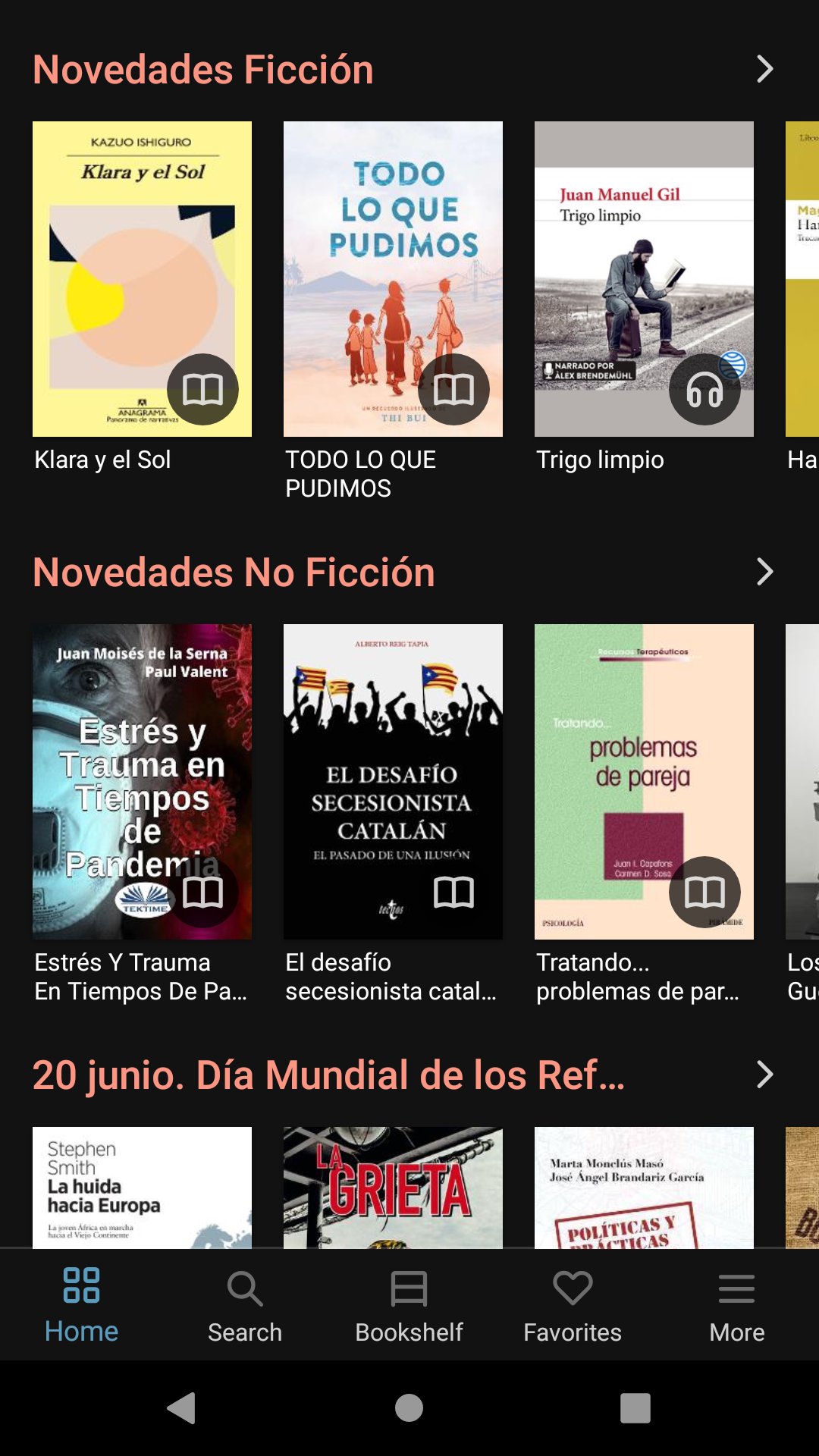Expand the Novedades No Ficción section arrow

pyautogui.click(x=764, y=572)
